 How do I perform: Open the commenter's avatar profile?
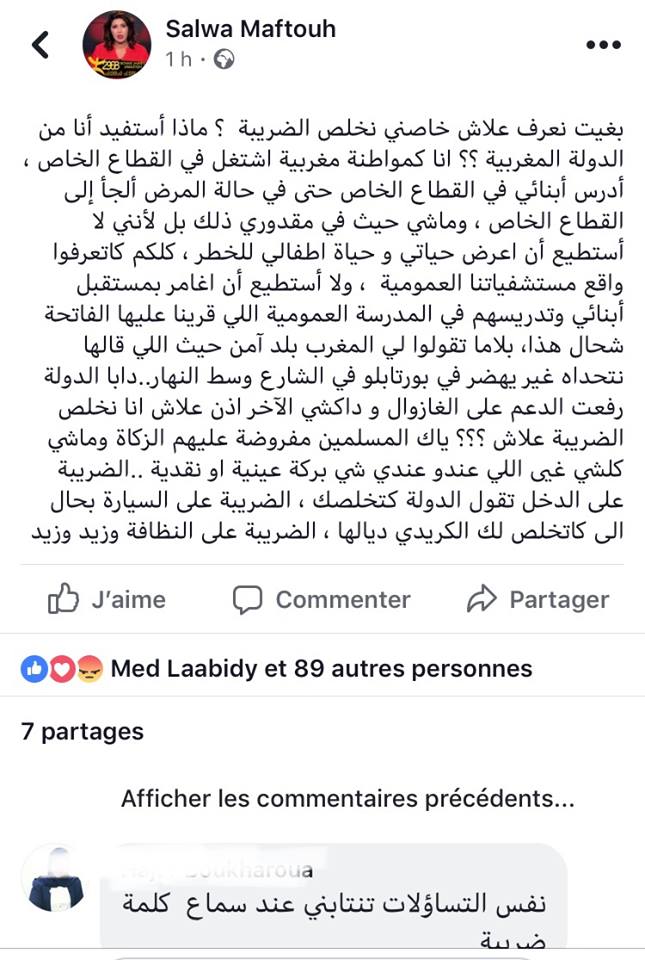tap(55, 878)
